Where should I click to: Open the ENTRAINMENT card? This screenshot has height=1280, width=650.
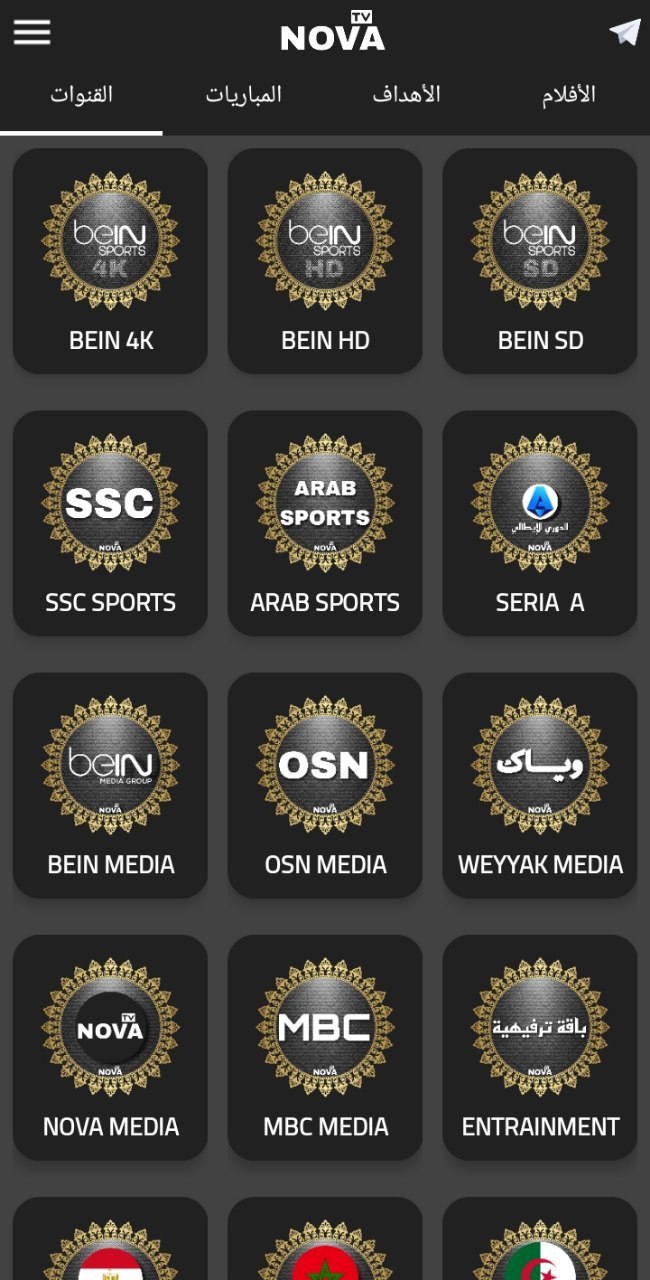540,1047
